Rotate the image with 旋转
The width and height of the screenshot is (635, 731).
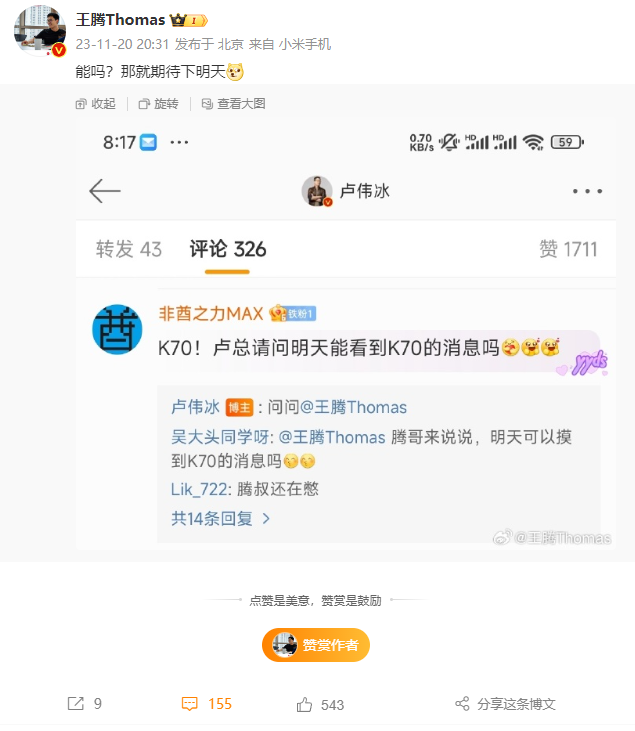tap(159, 103)
